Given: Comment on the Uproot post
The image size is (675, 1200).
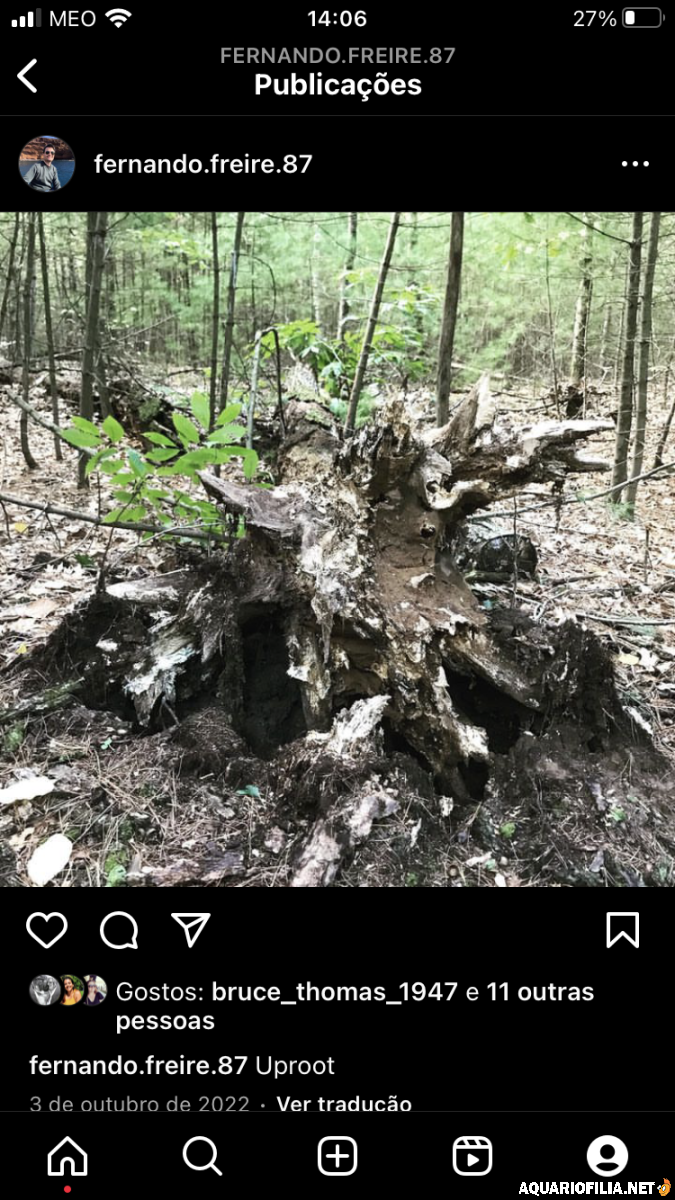Looking at the screenshot, I should point(119,930).
